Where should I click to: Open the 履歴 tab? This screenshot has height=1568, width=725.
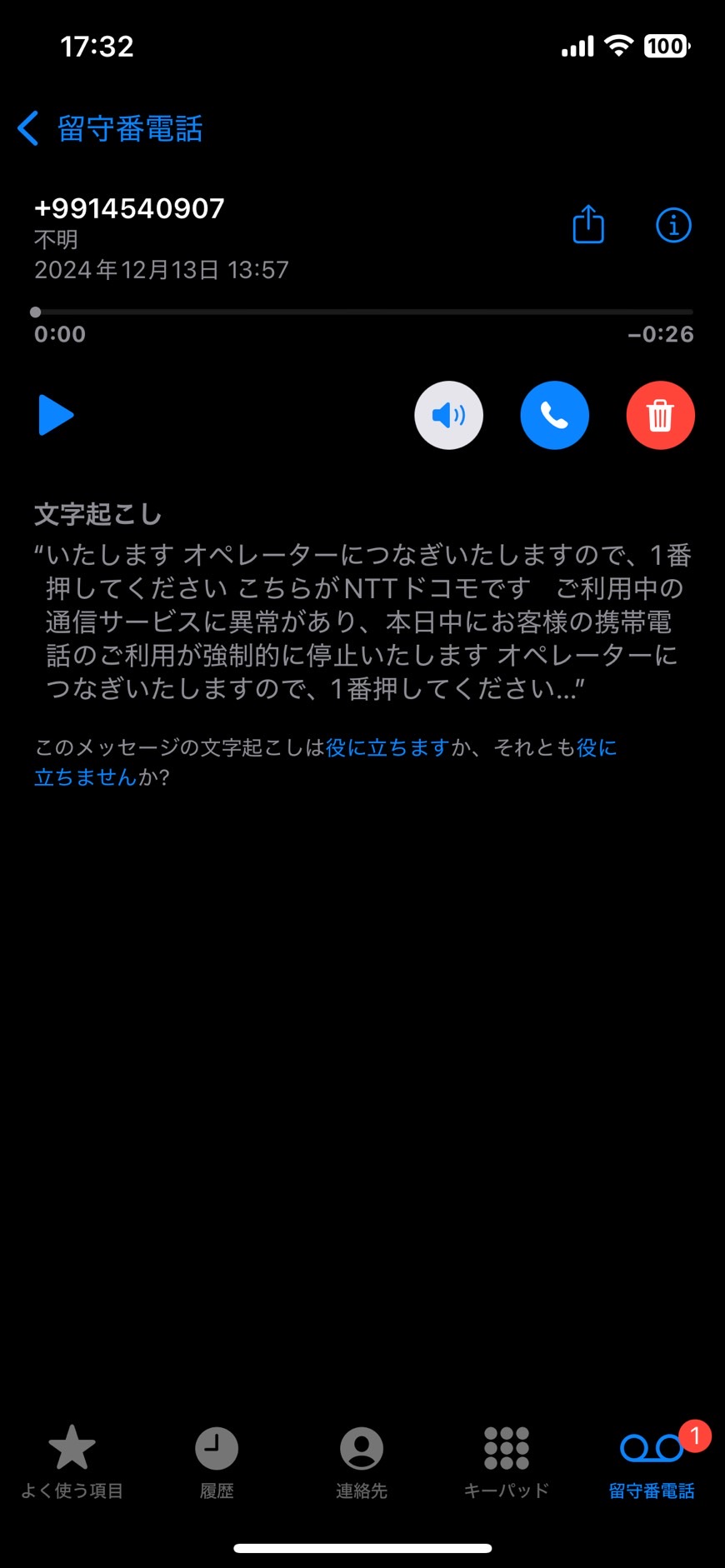click(x=217, y=1461)
